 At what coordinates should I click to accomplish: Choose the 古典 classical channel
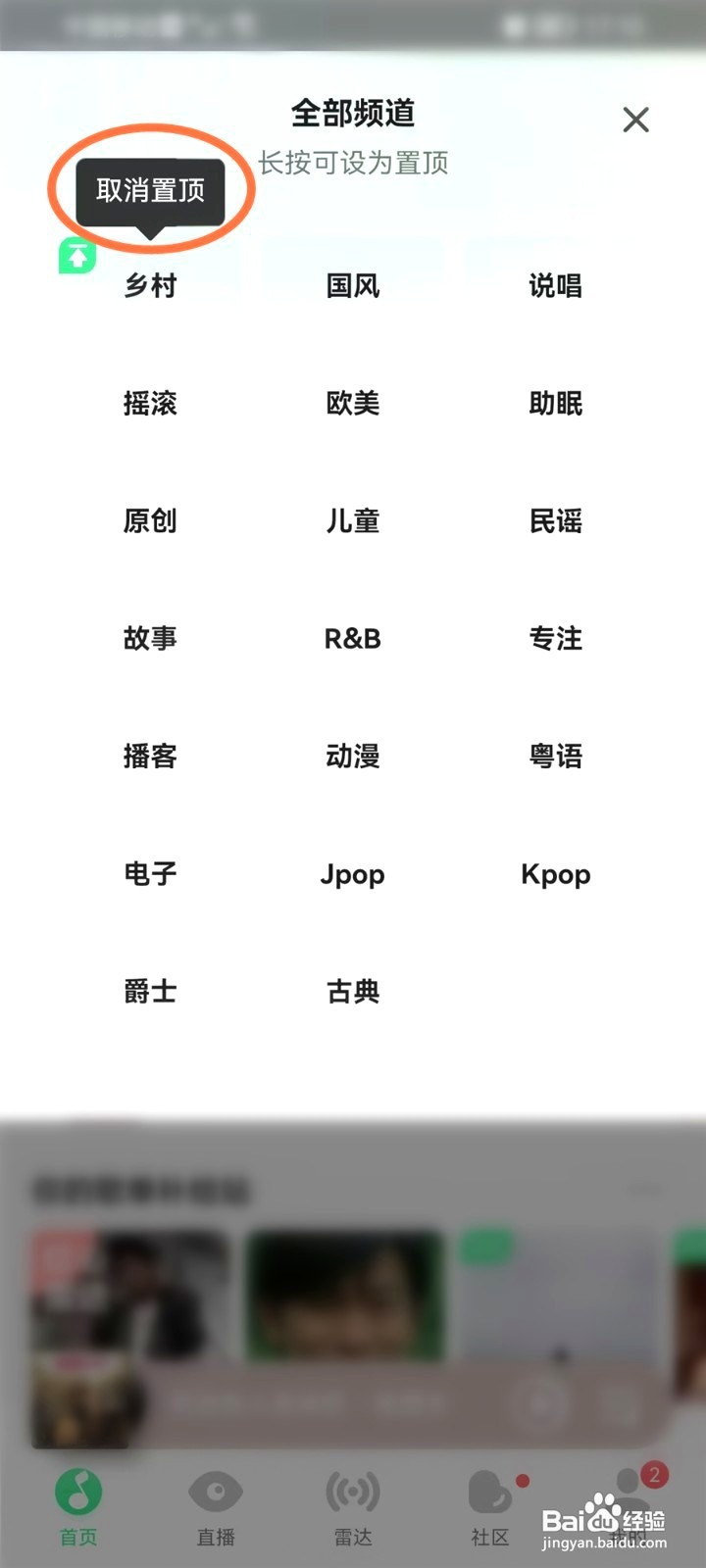353,992
